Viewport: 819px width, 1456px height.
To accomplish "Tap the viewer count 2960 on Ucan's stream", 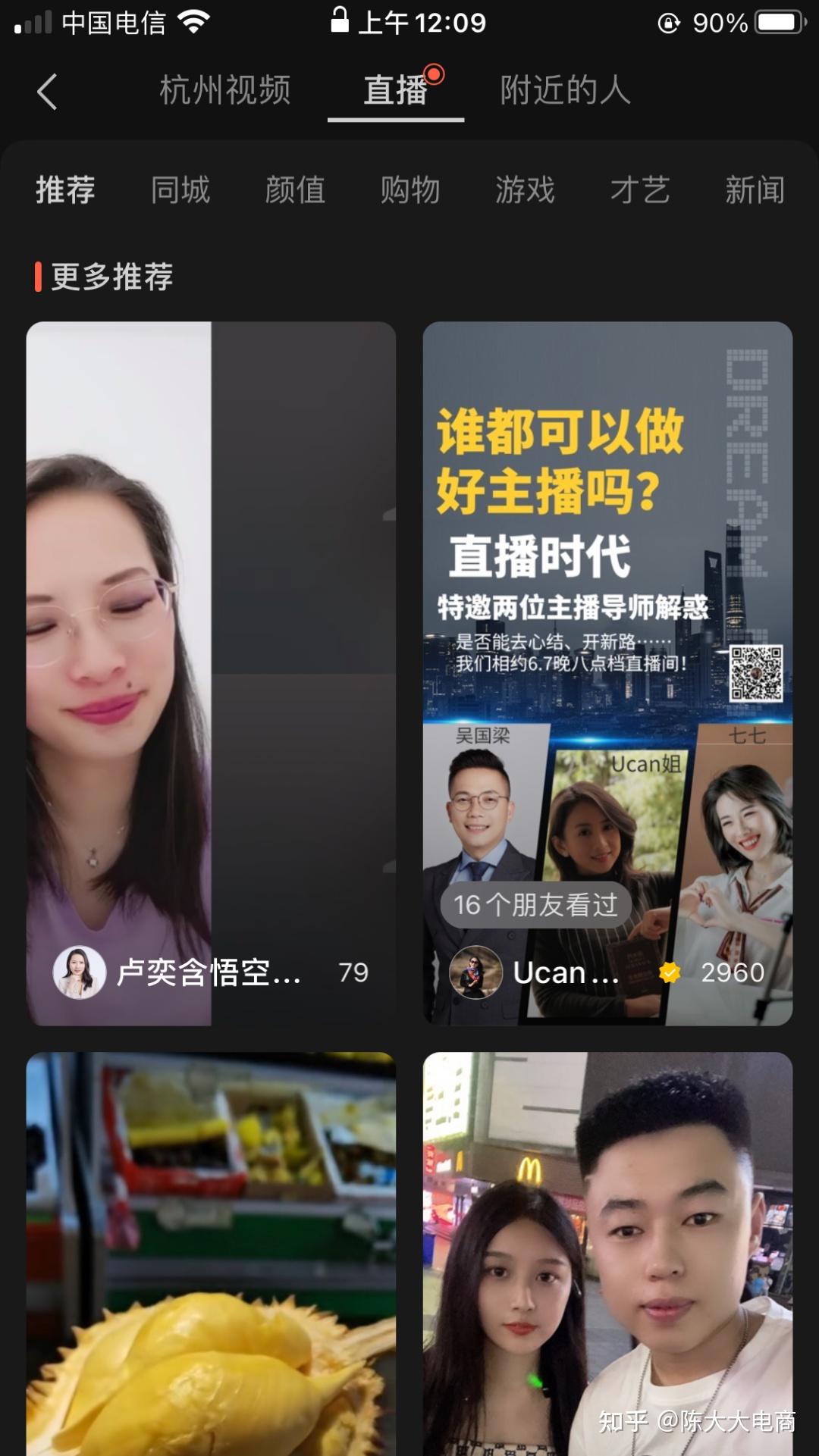I will (x=732, y=972).
